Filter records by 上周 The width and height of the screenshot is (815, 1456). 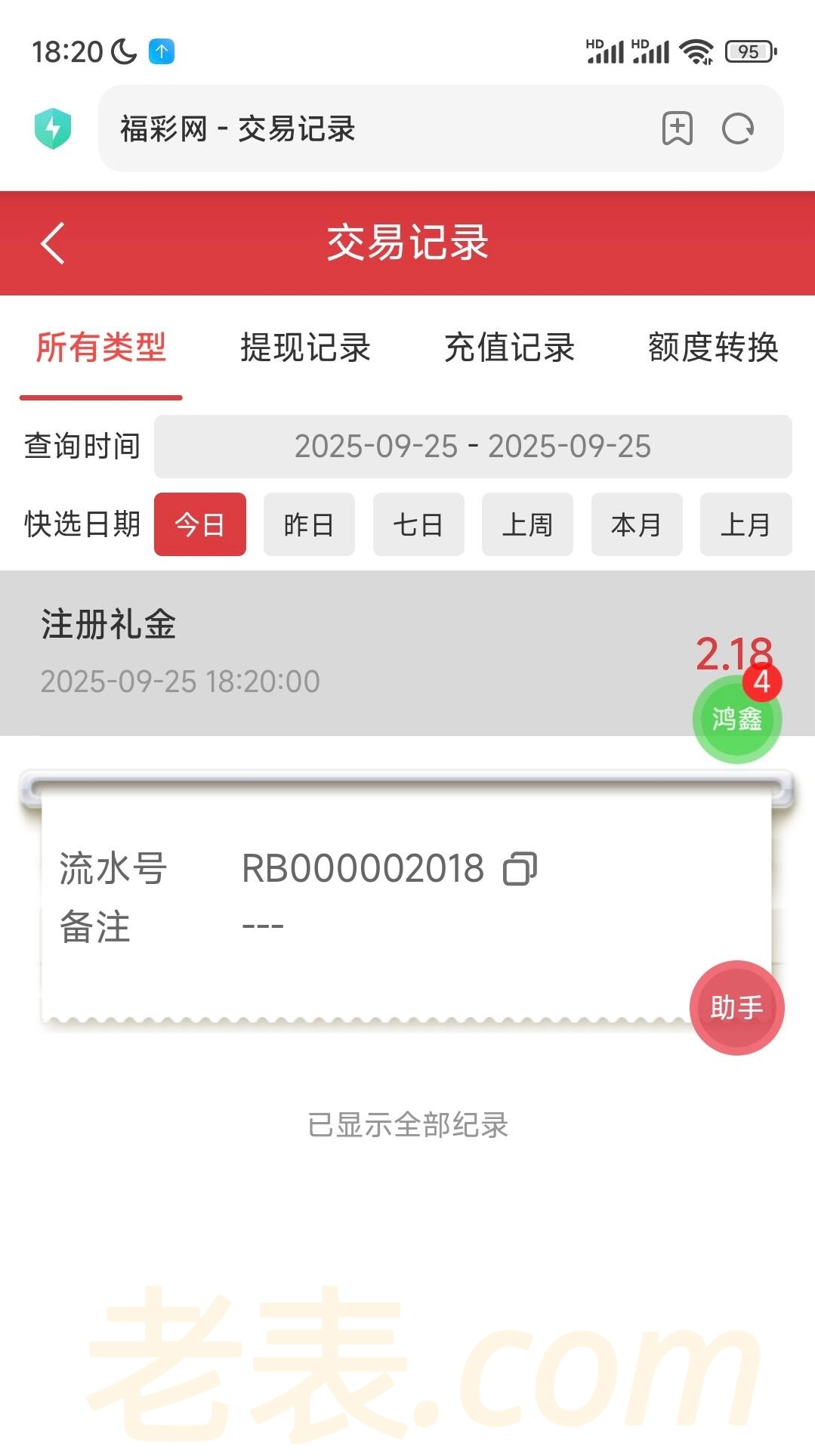coord(527,524)
